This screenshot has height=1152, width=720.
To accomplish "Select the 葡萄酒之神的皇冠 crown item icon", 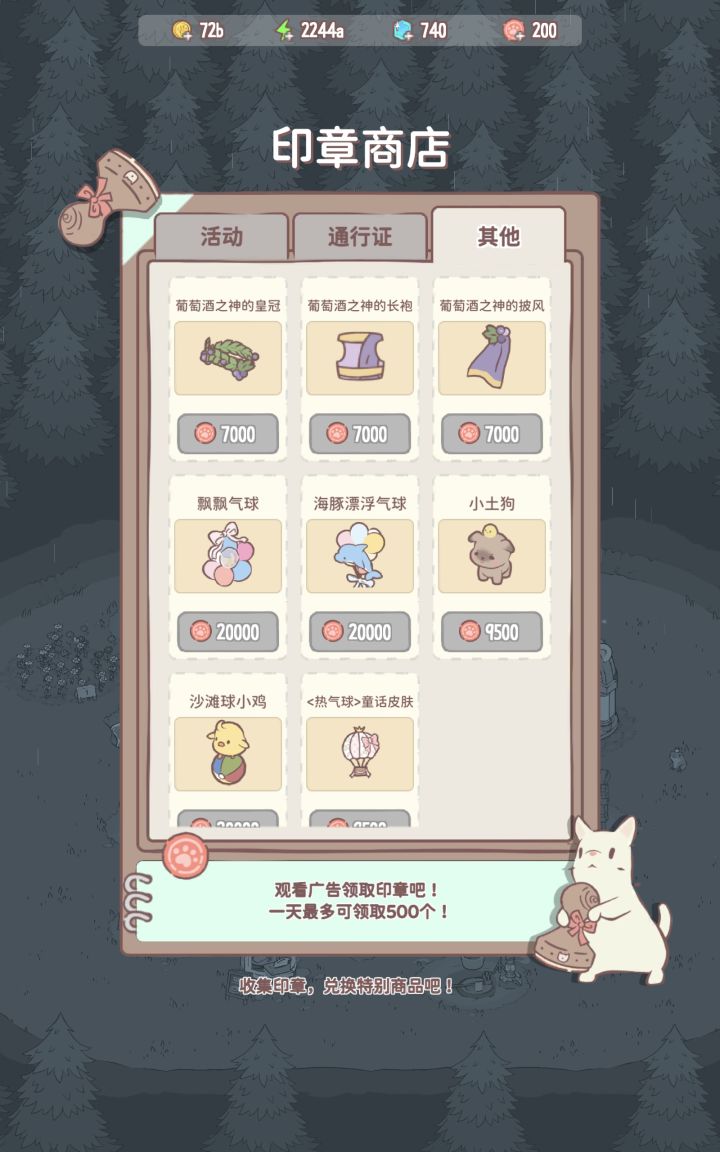I will (227, 358).
